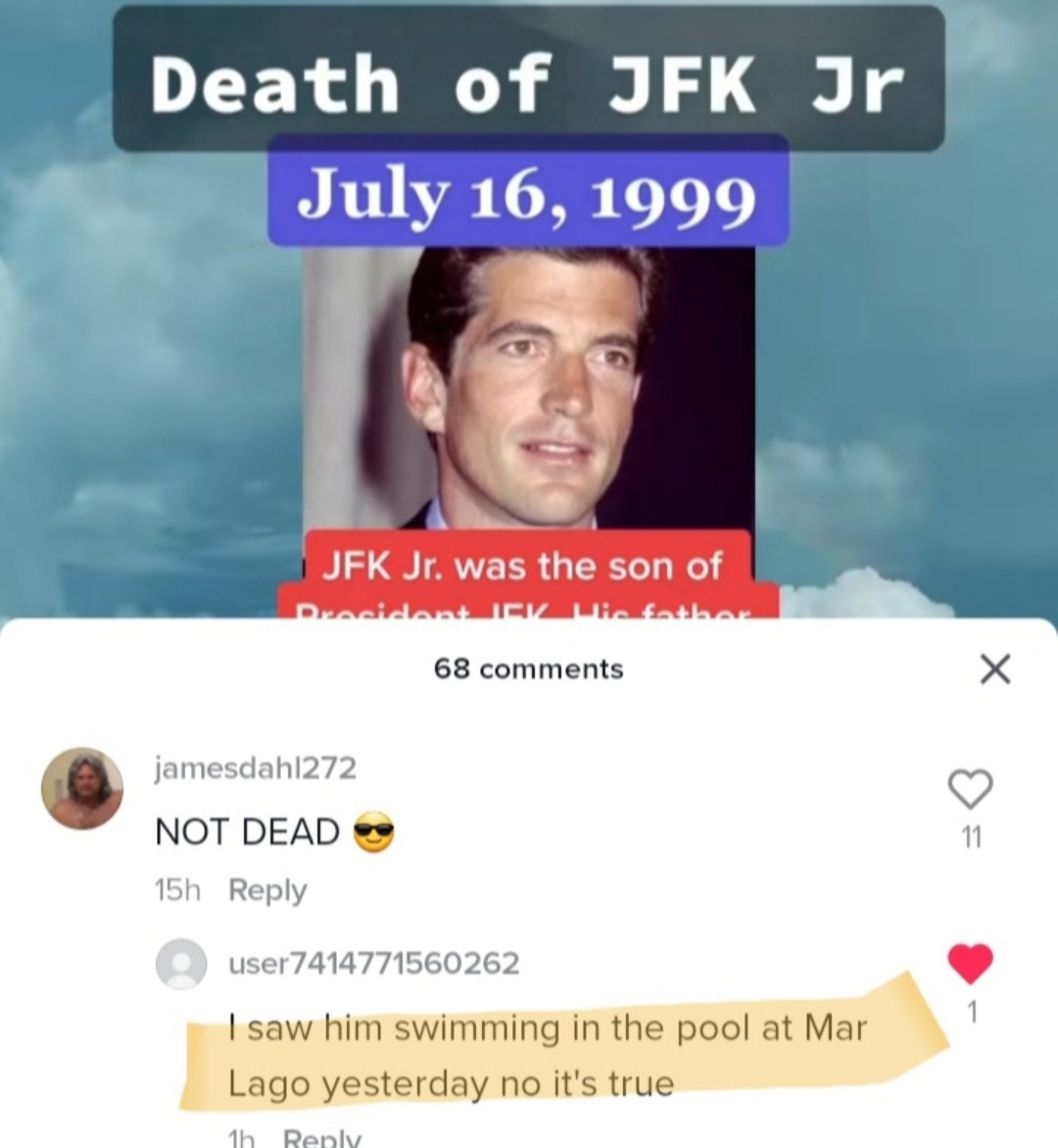Close the comments panel
The height and width of the screenshot is (1148, 1058).
994,670
